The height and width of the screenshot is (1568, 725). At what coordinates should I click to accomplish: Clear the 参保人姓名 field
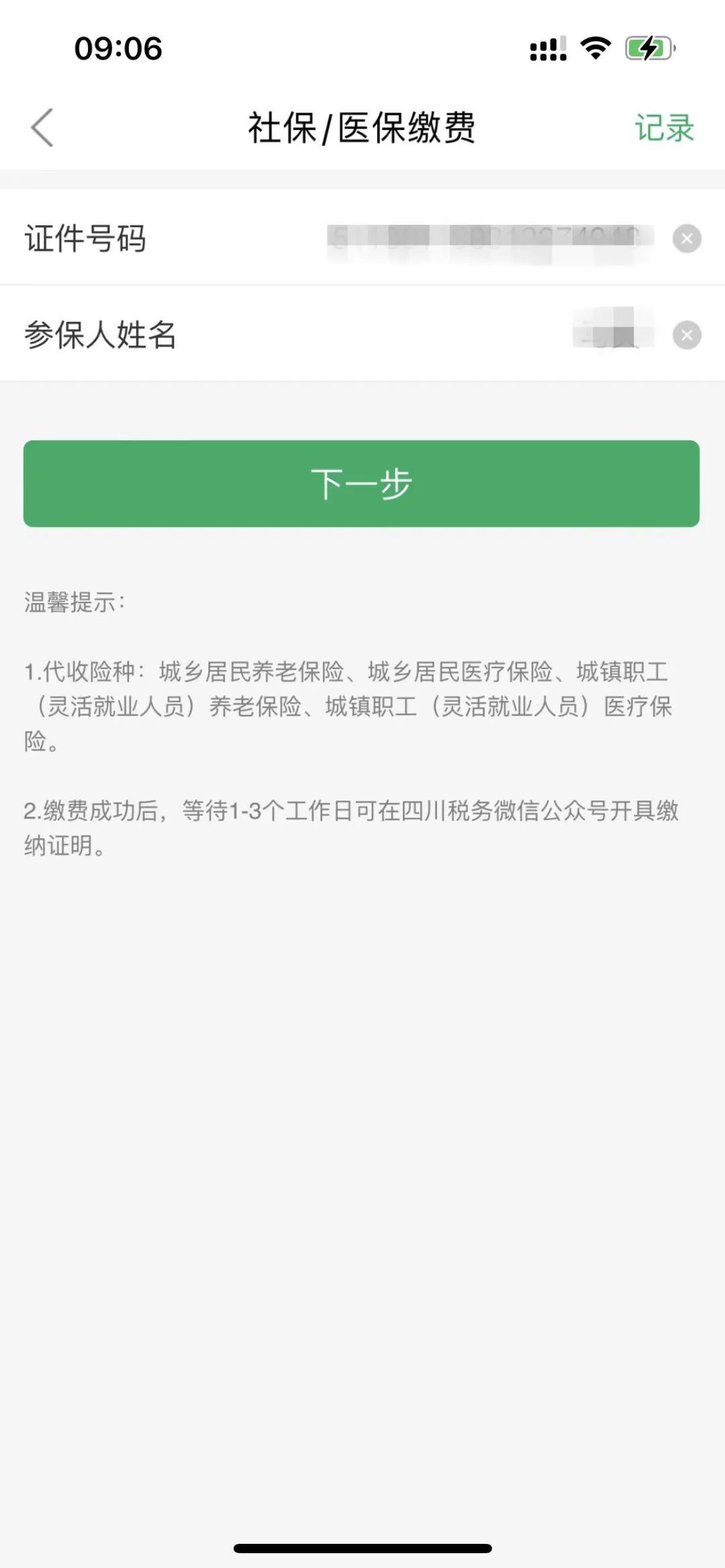(x=687, y=335)
